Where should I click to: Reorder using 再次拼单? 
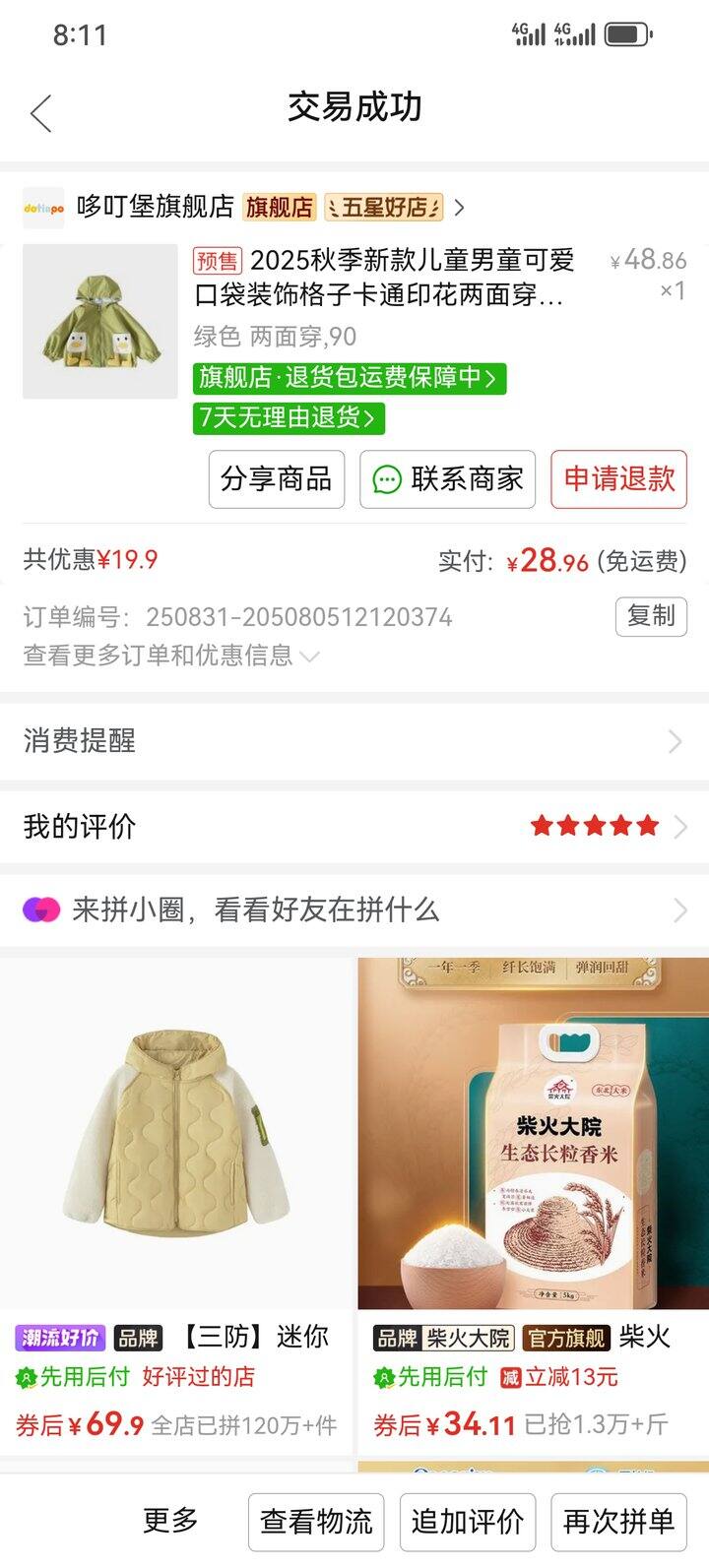pos(618,1522)
